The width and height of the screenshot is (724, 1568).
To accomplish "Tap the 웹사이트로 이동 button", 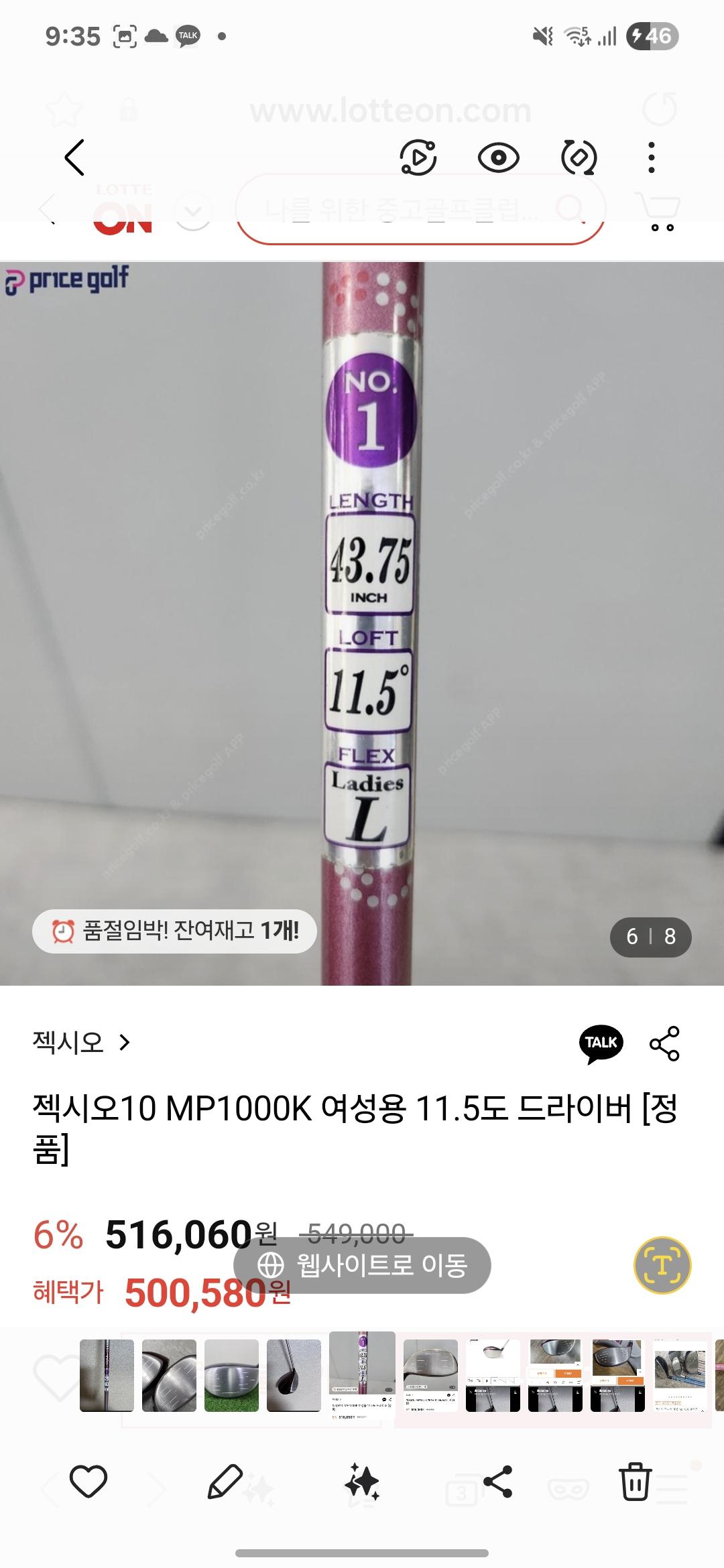I will [362, 1265].
